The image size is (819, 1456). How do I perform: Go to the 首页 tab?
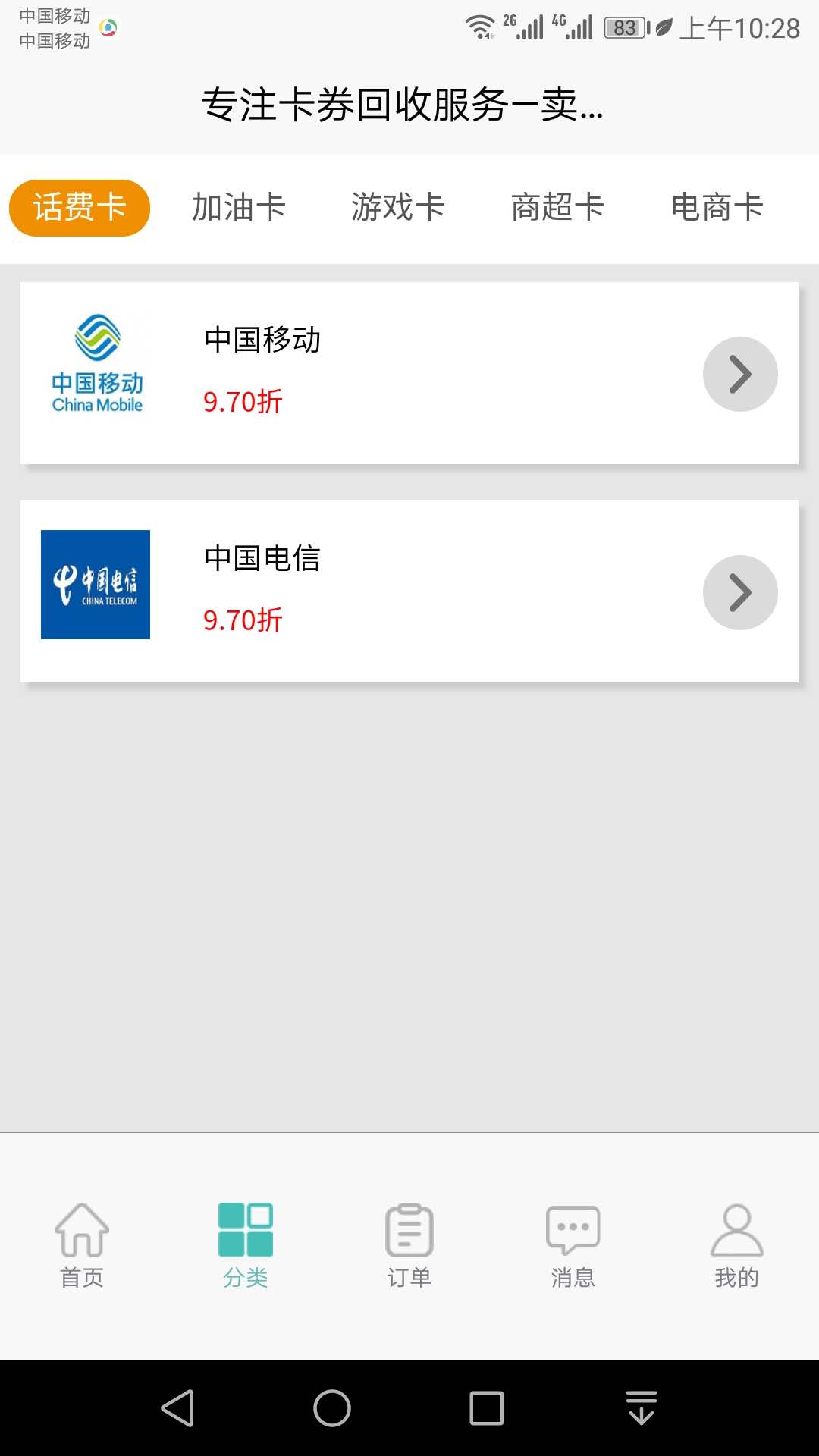pos(82,1245)
